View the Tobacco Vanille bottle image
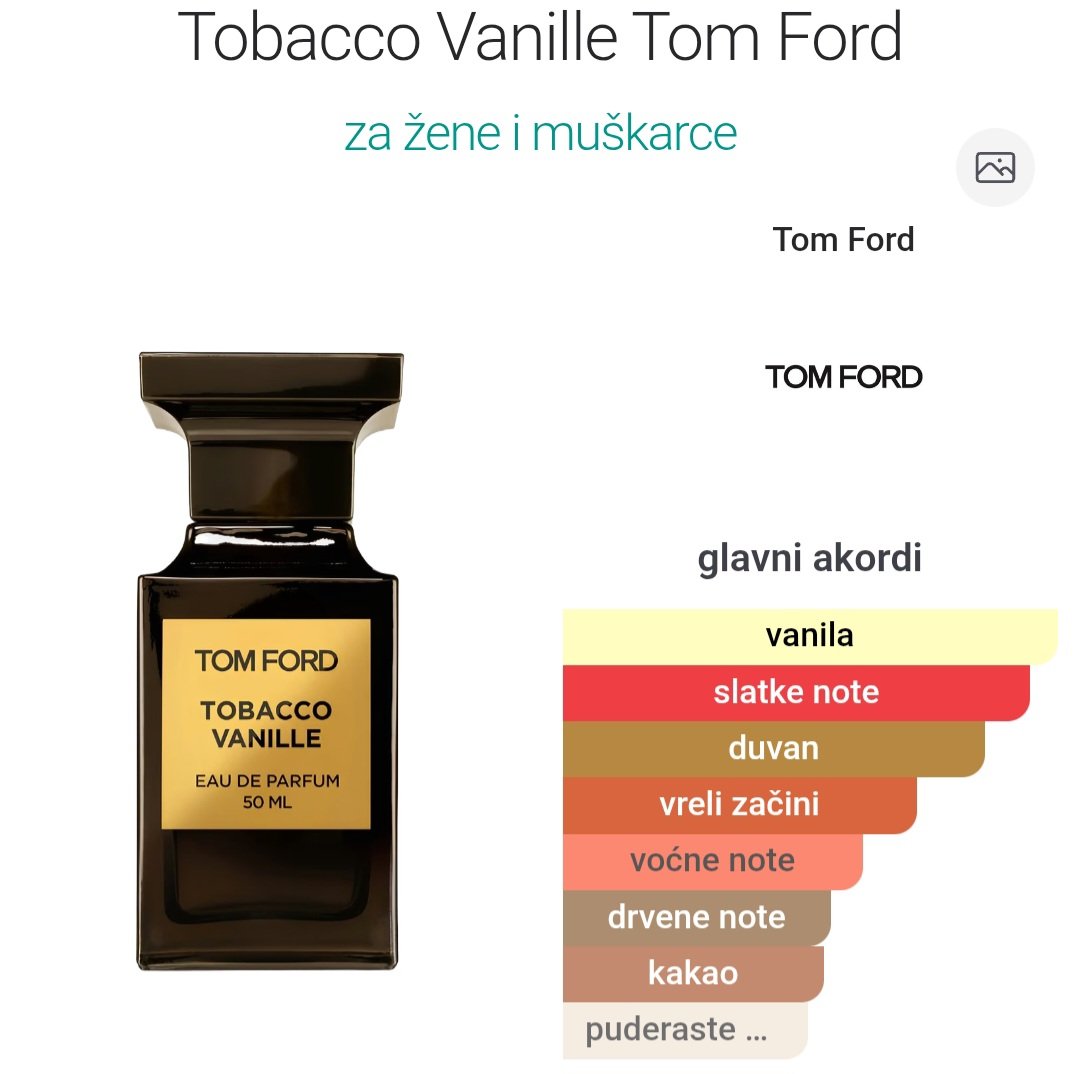The height and width of the screenshot is (1074, 1080). tap(268, 660)
